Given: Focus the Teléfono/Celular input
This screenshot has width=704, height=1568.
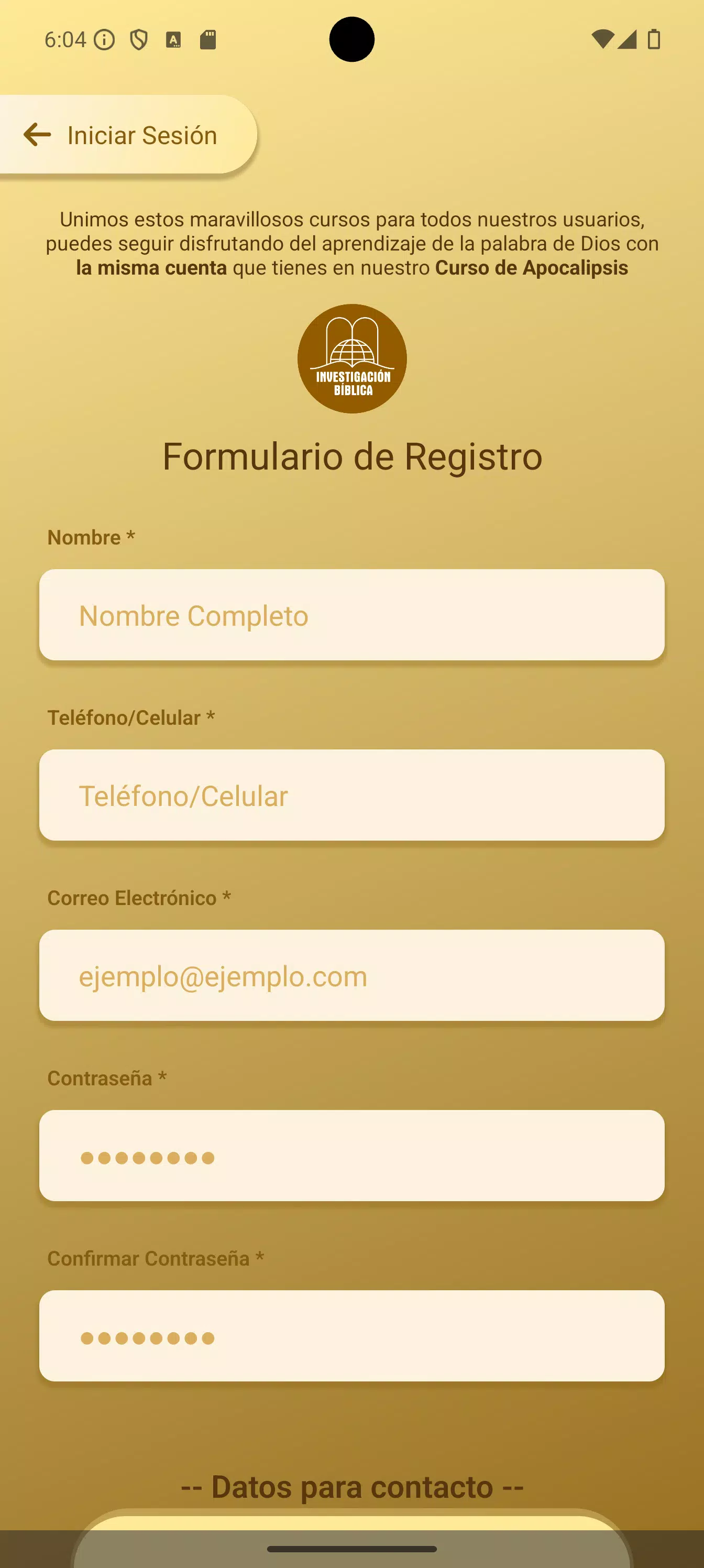Looking at the screenshot, I should 351,795.
